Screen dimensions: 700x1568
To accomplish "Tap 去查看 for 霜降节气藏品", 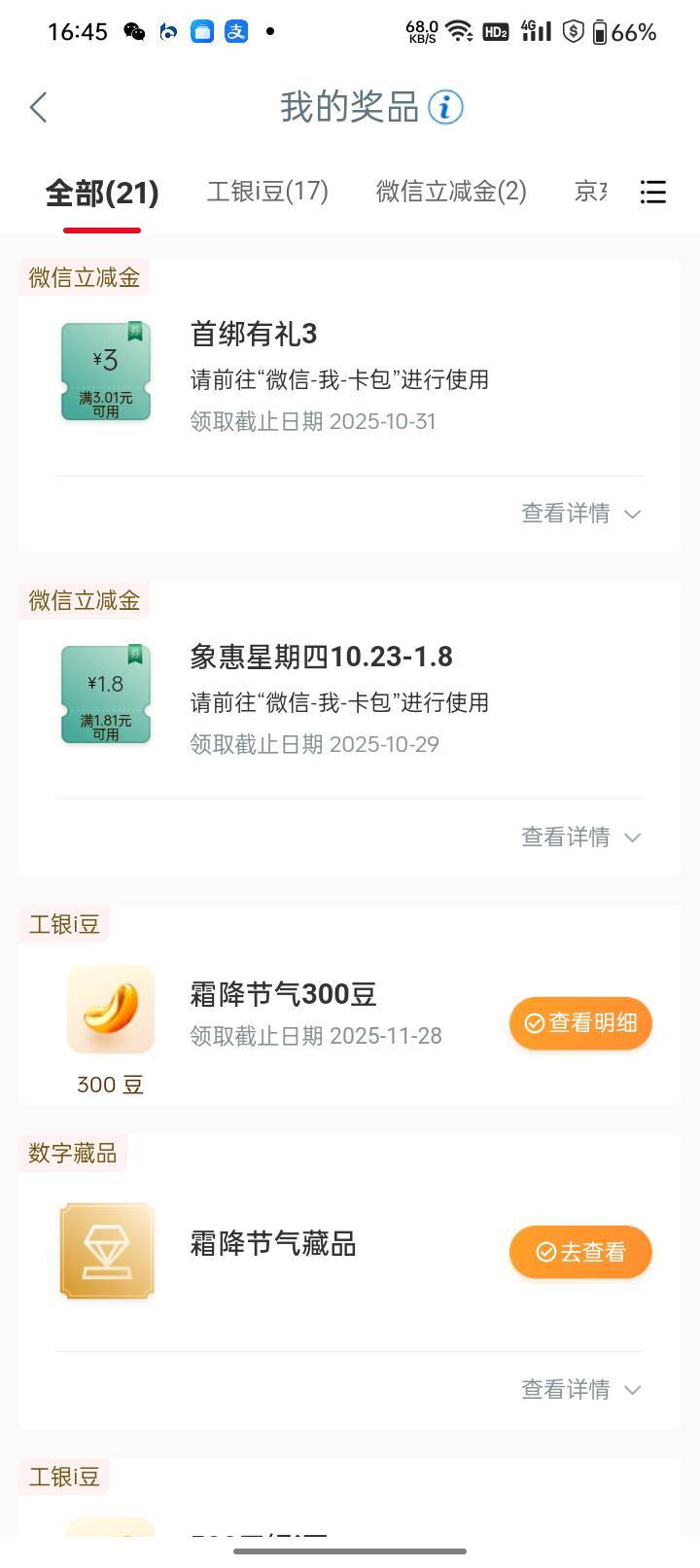I will [580, 1252].
